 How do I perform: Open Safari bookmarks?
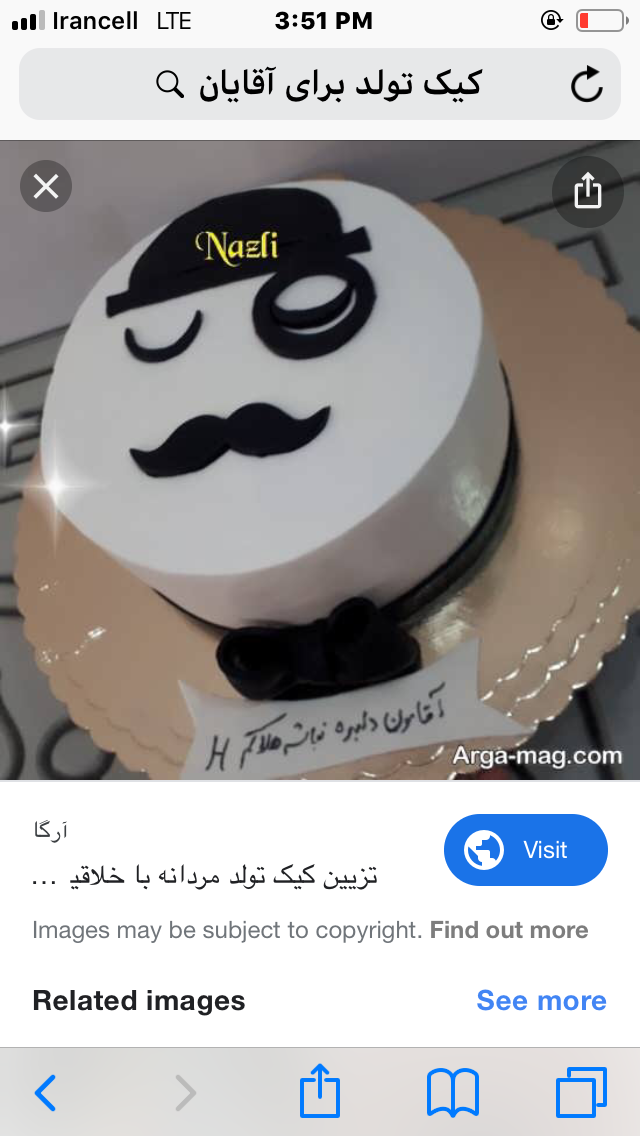(x=453, y=1092)
